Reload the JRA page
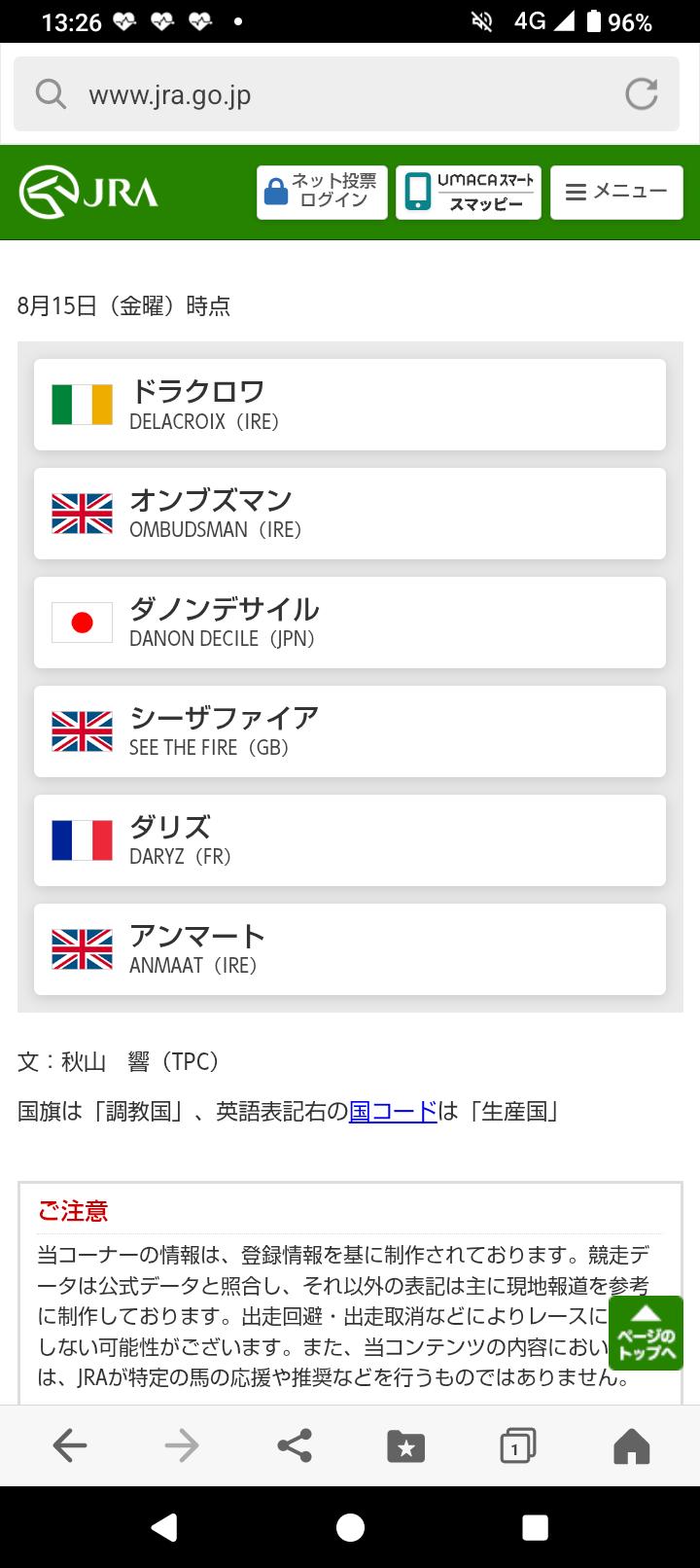The image size is (700, 1568). pyautogui.click(x=641, y=94)
